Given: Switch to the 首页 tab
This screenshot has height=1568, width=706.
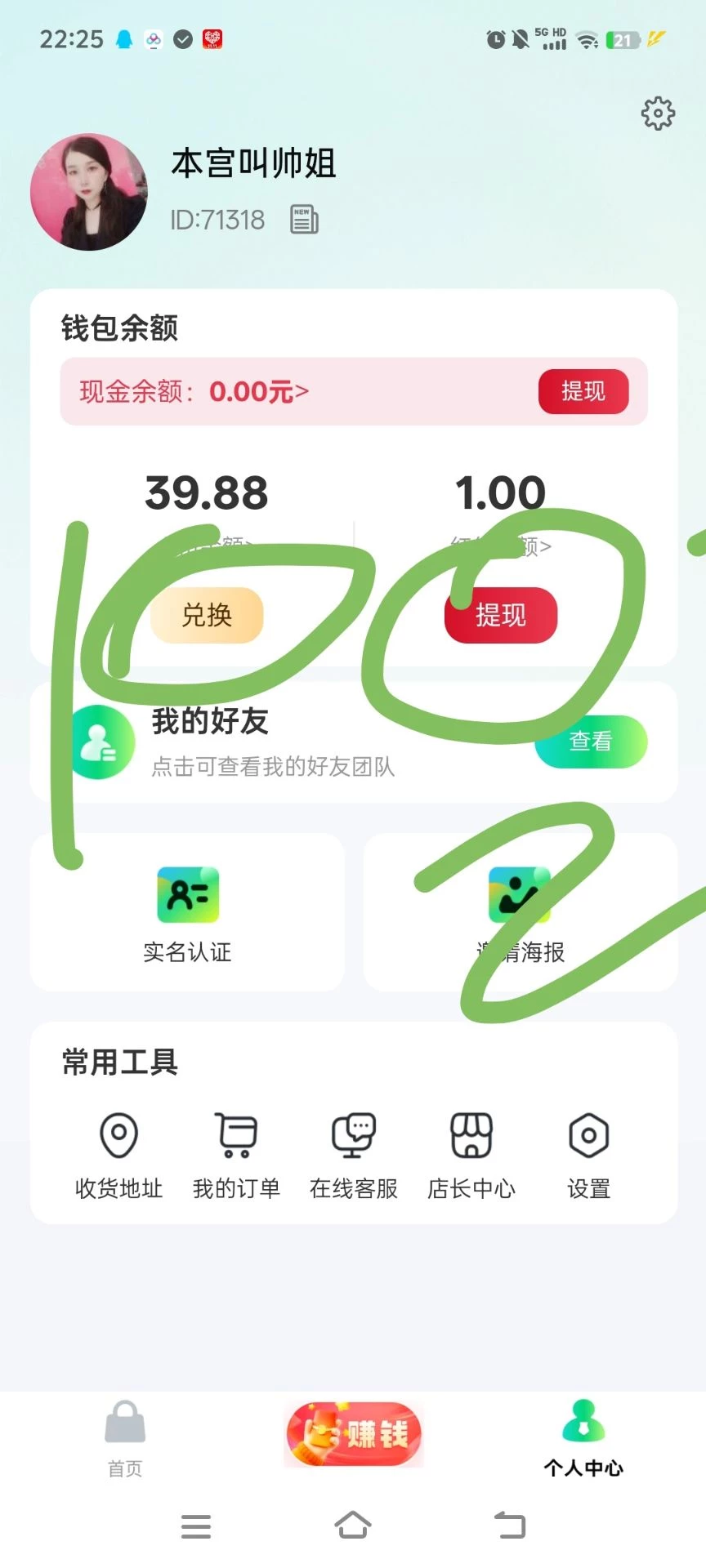Looking at the screenshot, I should (x=125, y=1439).
